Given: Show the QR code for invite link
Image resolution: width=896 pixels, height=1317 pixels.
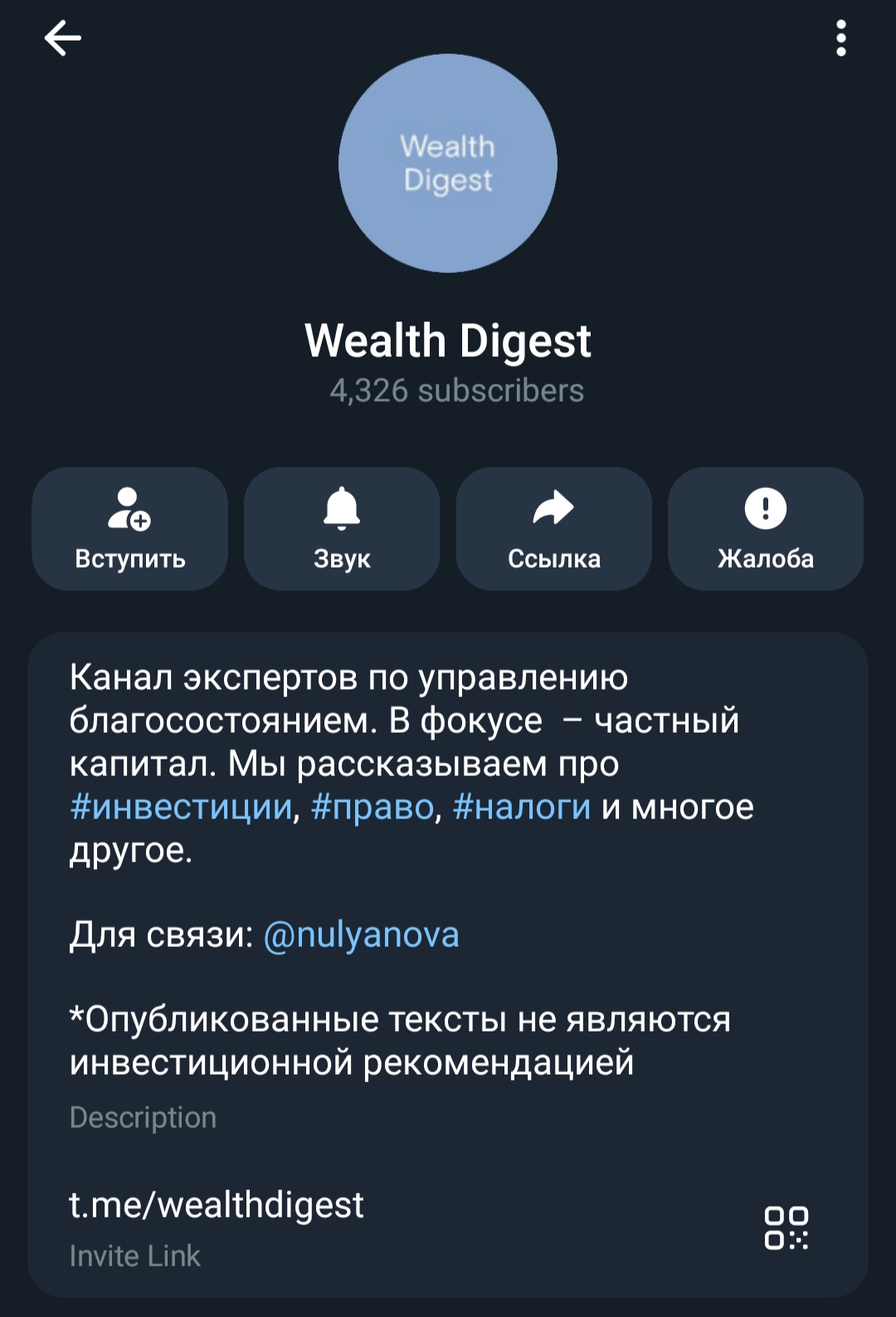Looking at the screenshot, I should [x=786, y=1227].
